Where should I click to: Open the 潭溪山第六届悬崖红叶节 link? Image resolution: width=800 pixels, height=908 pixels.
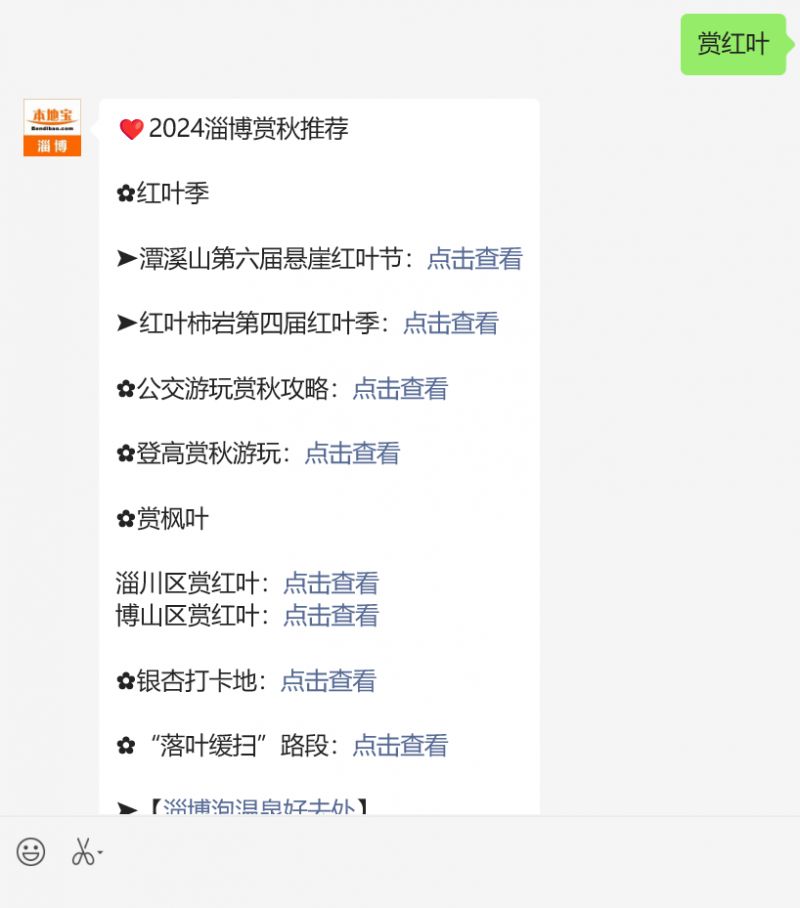tap(474, 259)
